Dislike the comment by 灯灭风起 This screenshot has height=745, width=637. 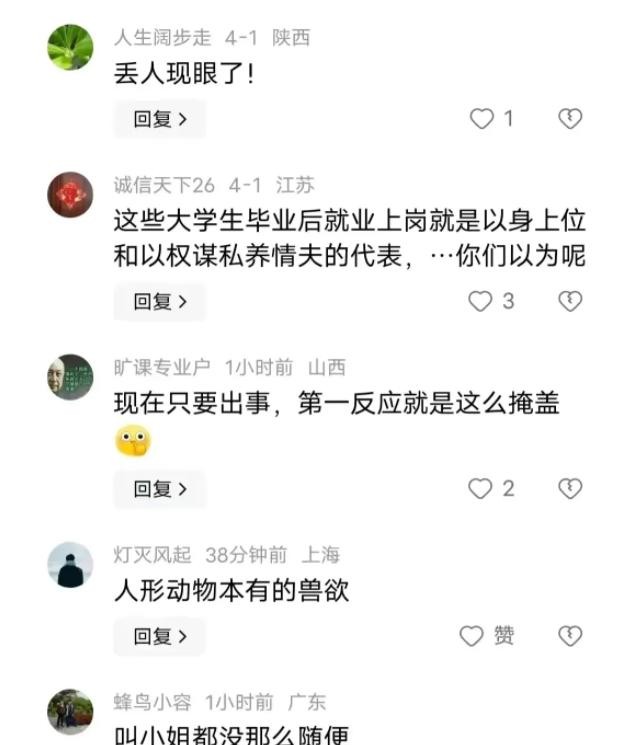(569, 636)
